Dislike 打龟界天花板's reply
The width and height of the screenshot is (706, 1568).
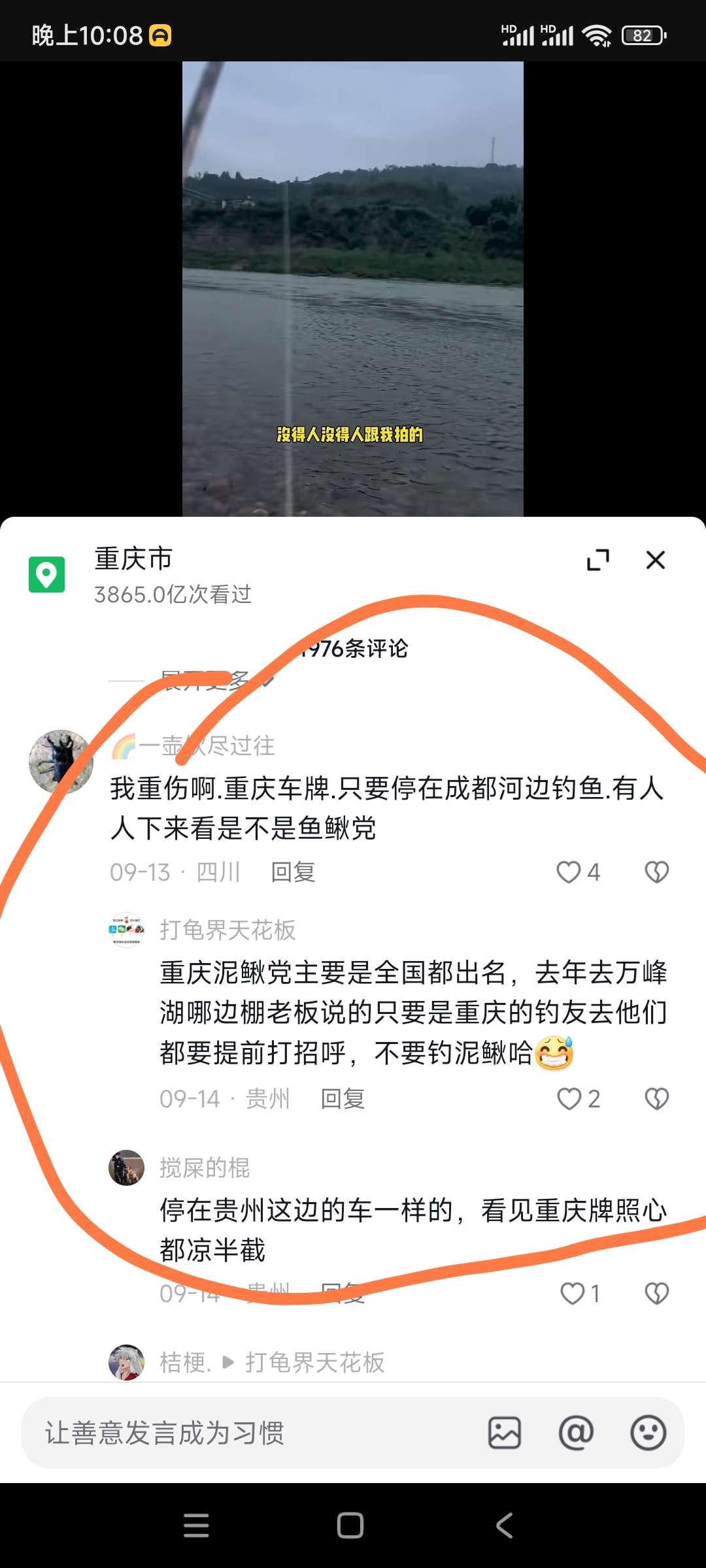pos(656,1099)
